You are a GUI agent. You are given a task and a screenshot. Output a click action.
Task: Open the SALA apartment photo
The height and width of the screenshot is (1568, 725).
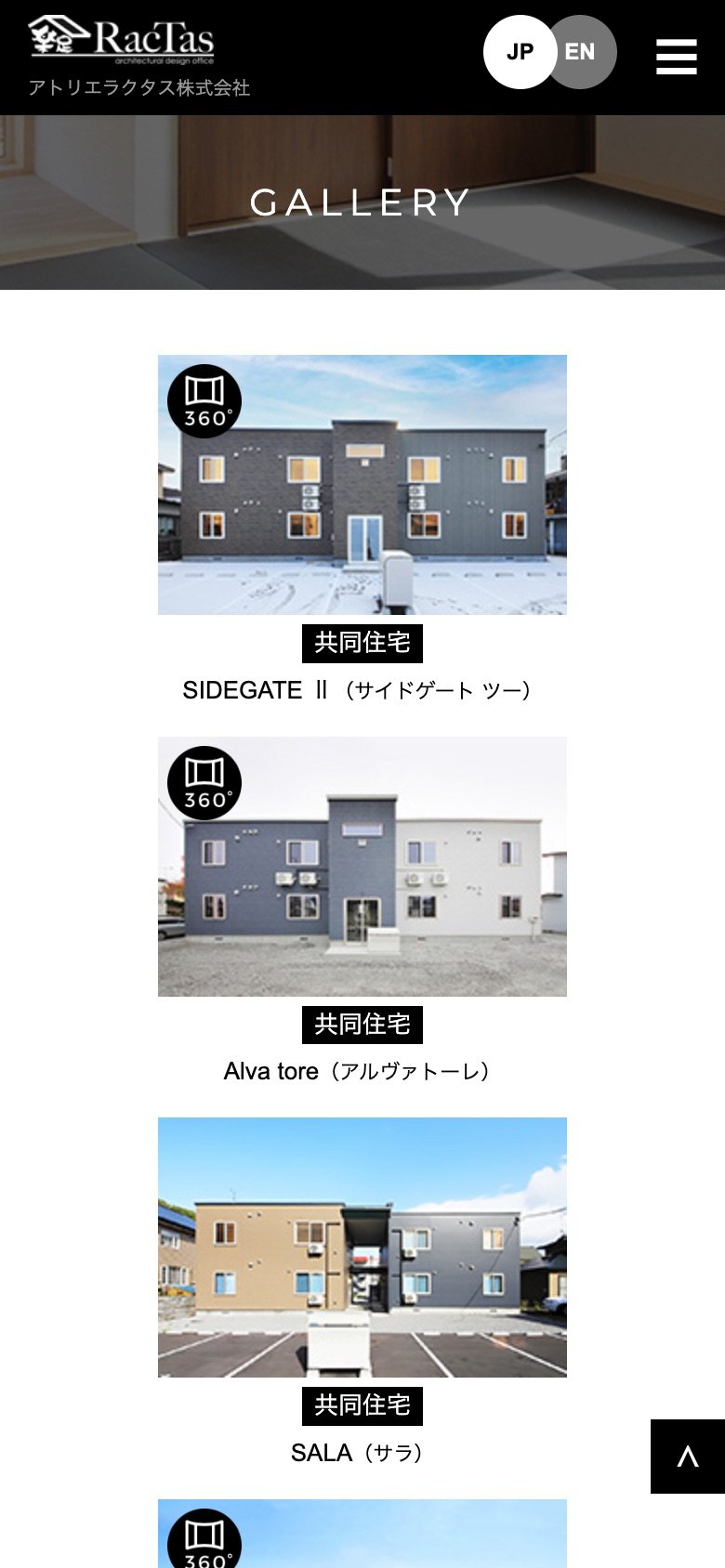362,1248
